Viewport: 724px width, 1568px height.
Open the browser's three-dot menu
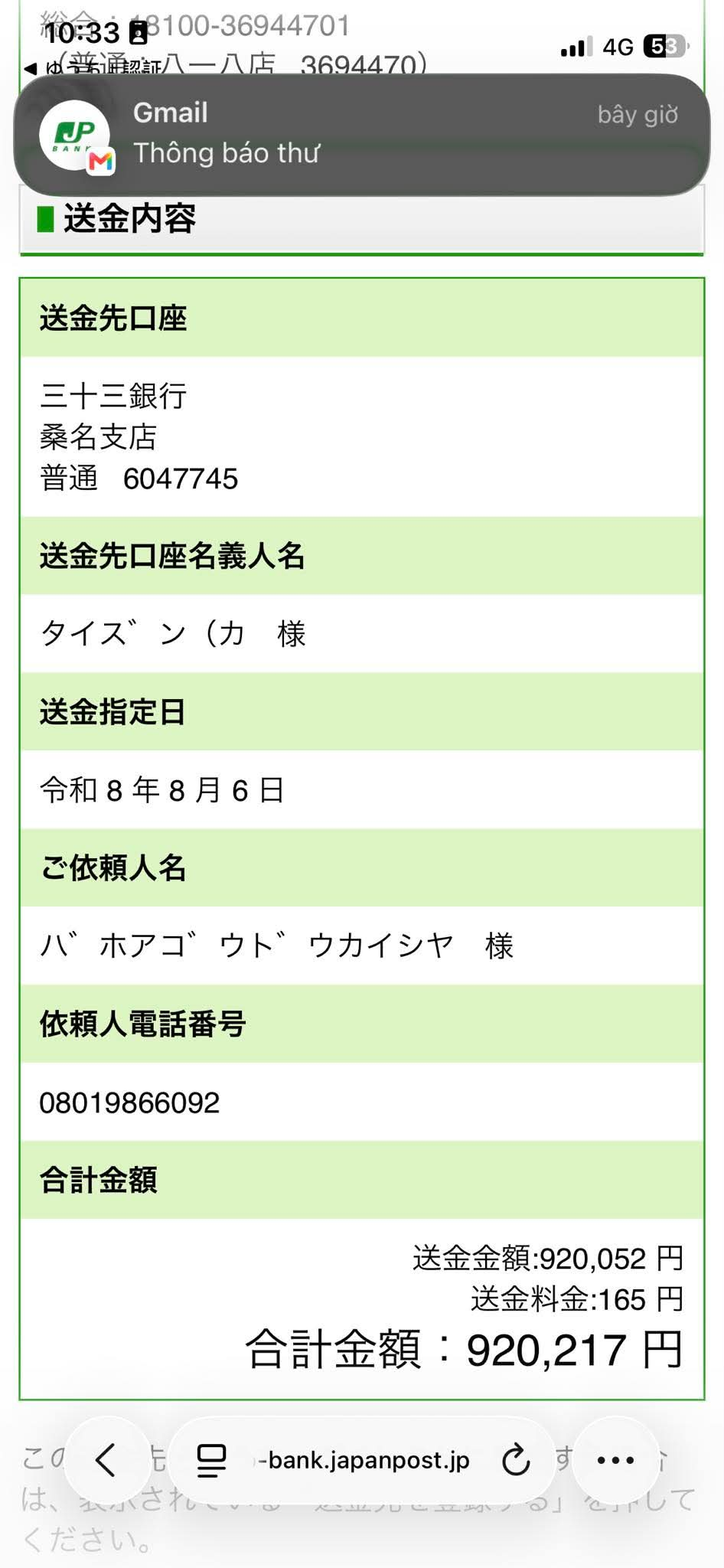coord(615,1460)
